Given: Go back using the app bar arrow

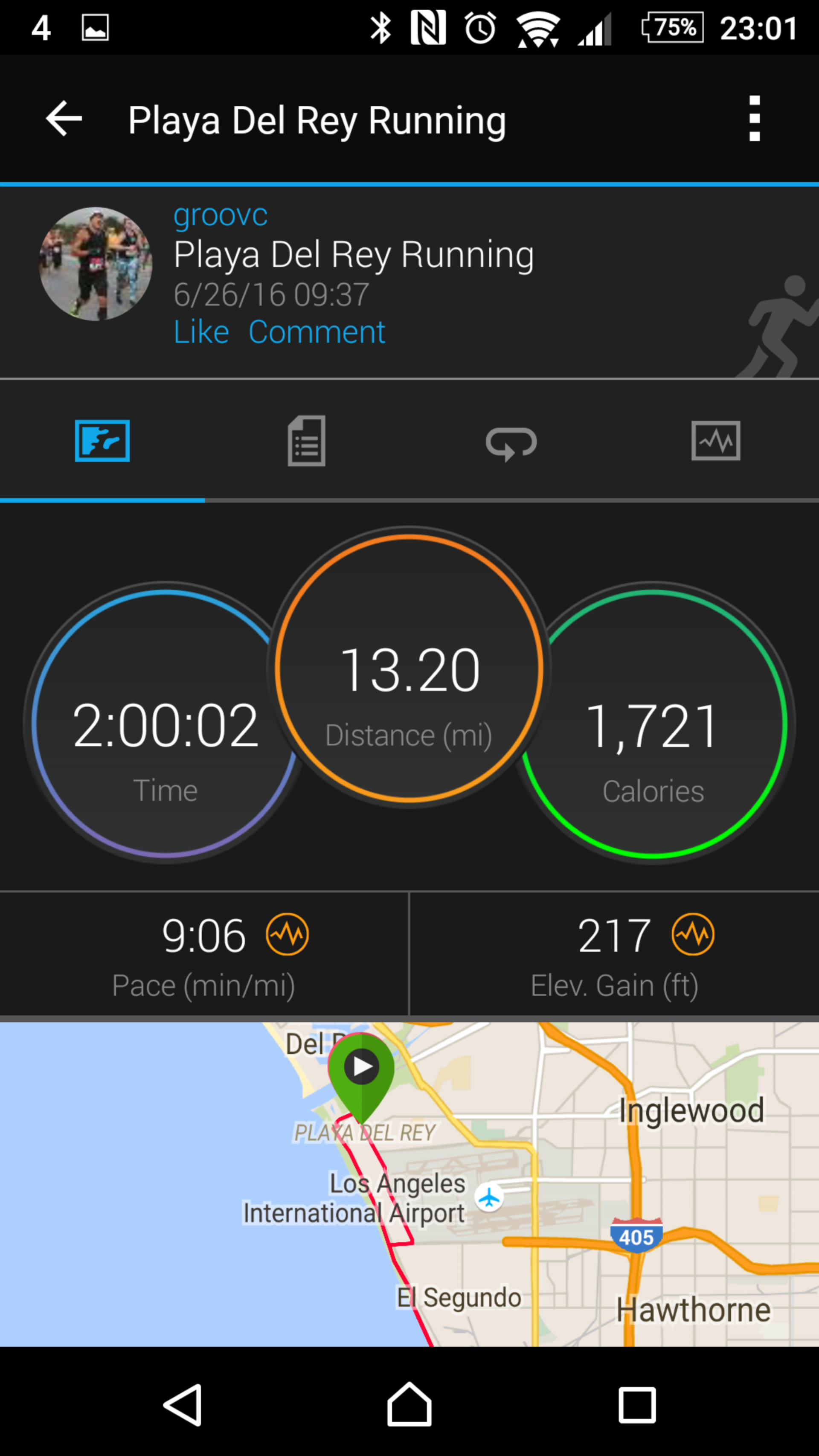Looking at the screenshot, I should 64,119.
